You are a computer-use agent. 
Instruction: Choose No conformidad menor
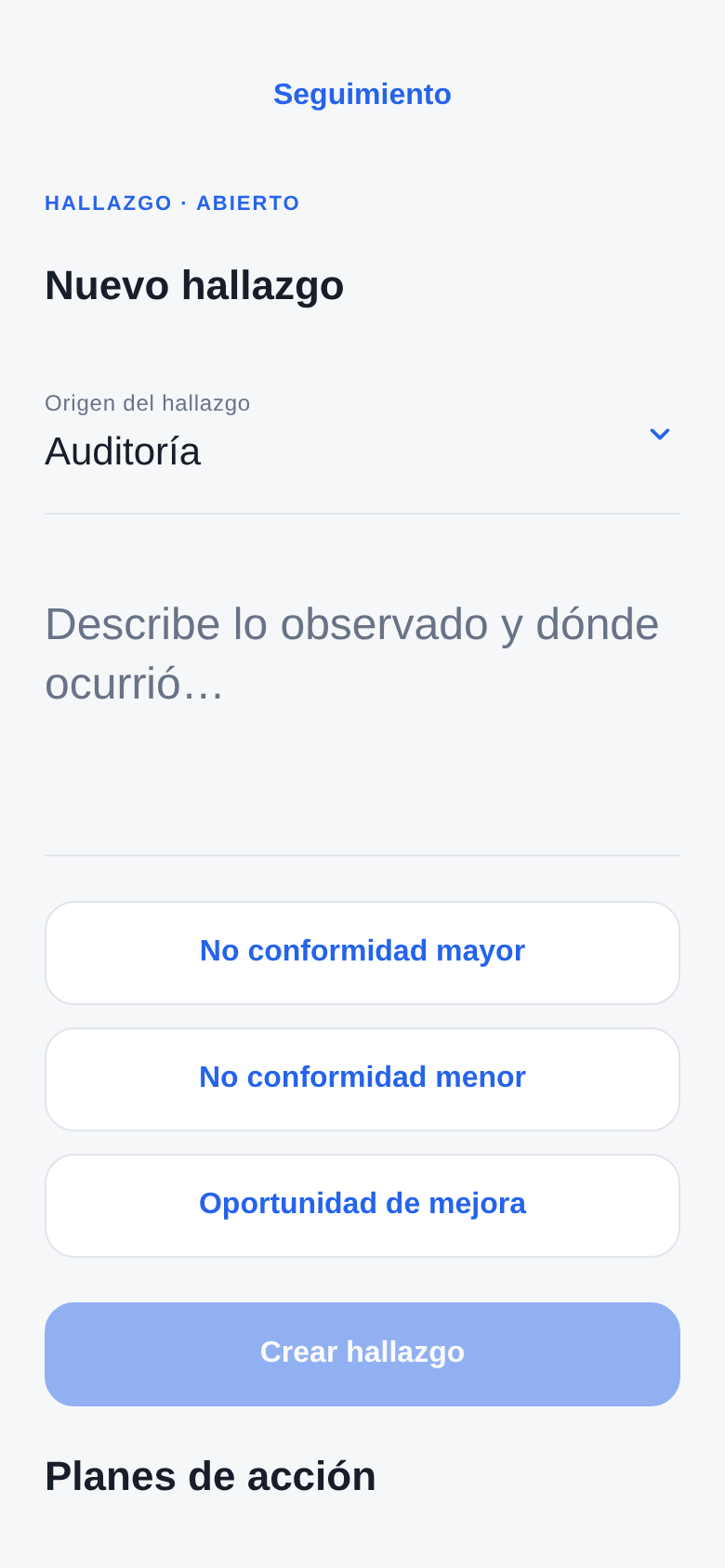(362, 1079)
